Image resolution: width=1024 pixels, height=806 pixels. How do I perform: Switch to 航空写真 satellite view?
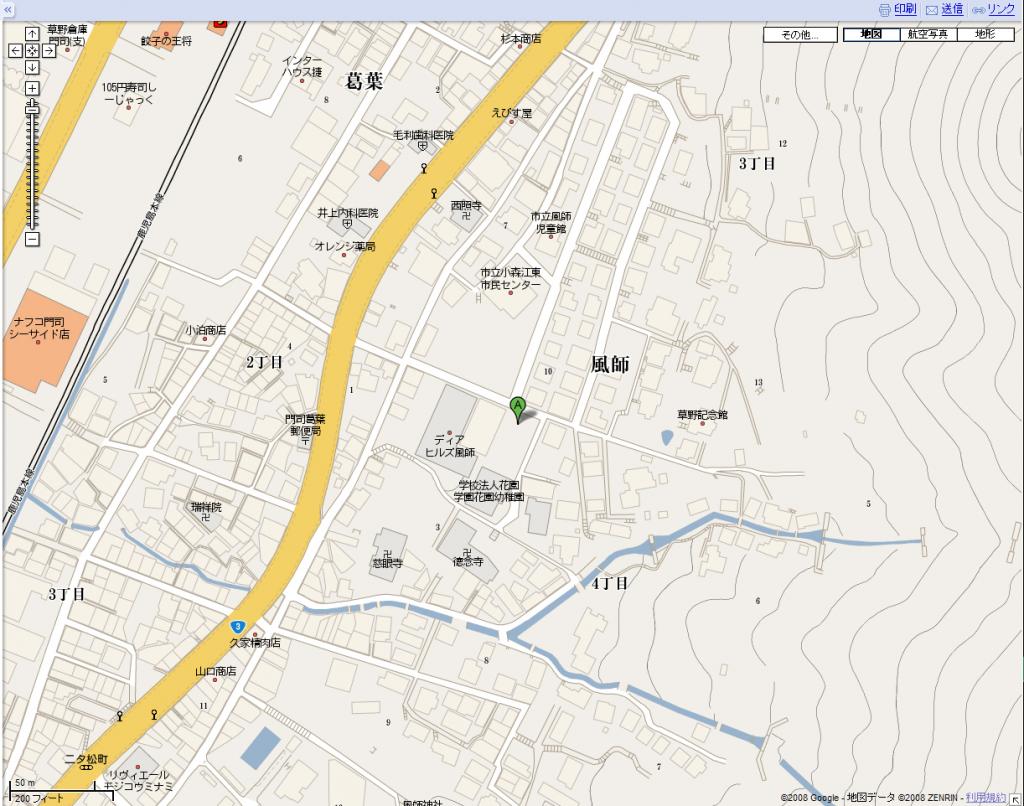point(928,34)
